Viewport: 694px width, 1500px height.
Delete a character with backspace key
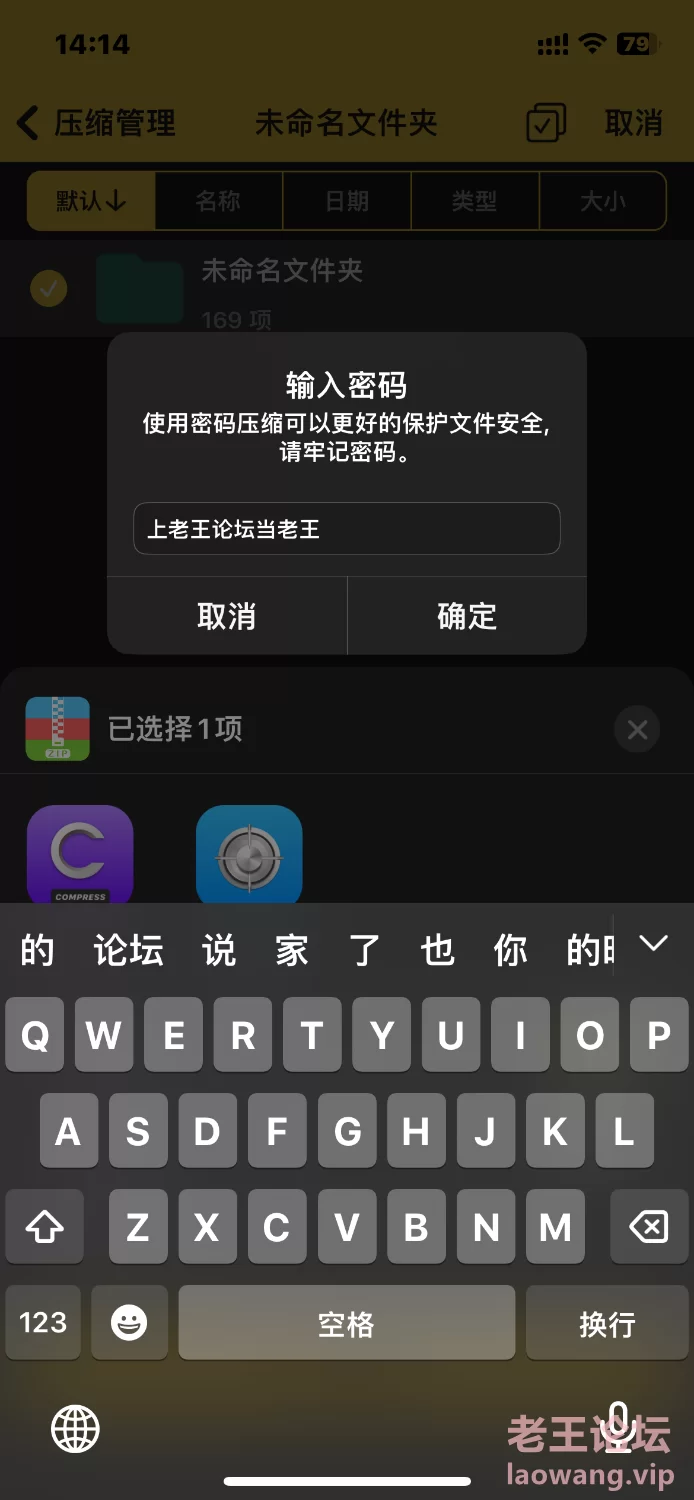pos(648,1226)
